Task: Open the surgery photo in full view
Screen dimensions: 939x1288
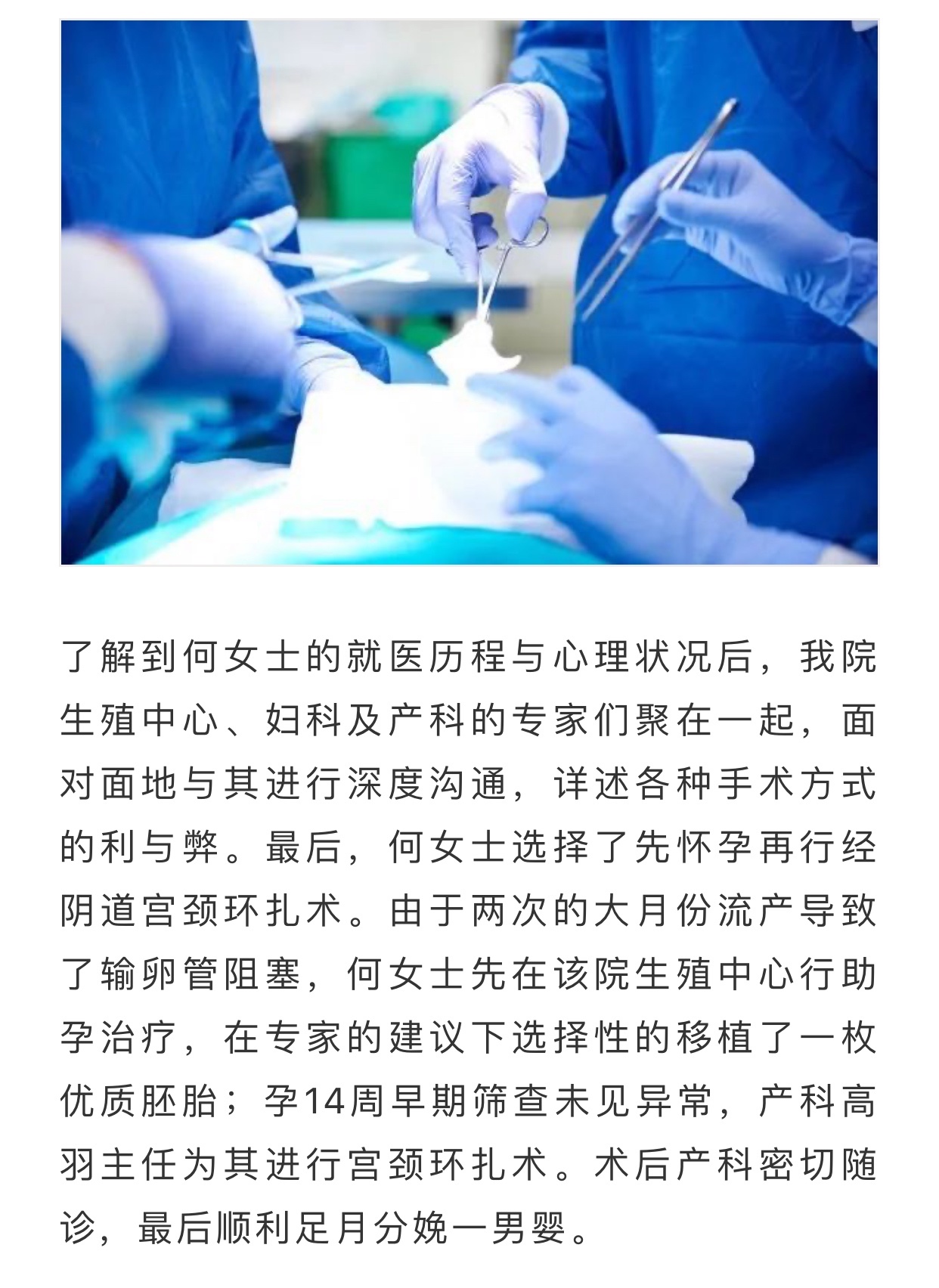Action: click(x=469, y=292)
